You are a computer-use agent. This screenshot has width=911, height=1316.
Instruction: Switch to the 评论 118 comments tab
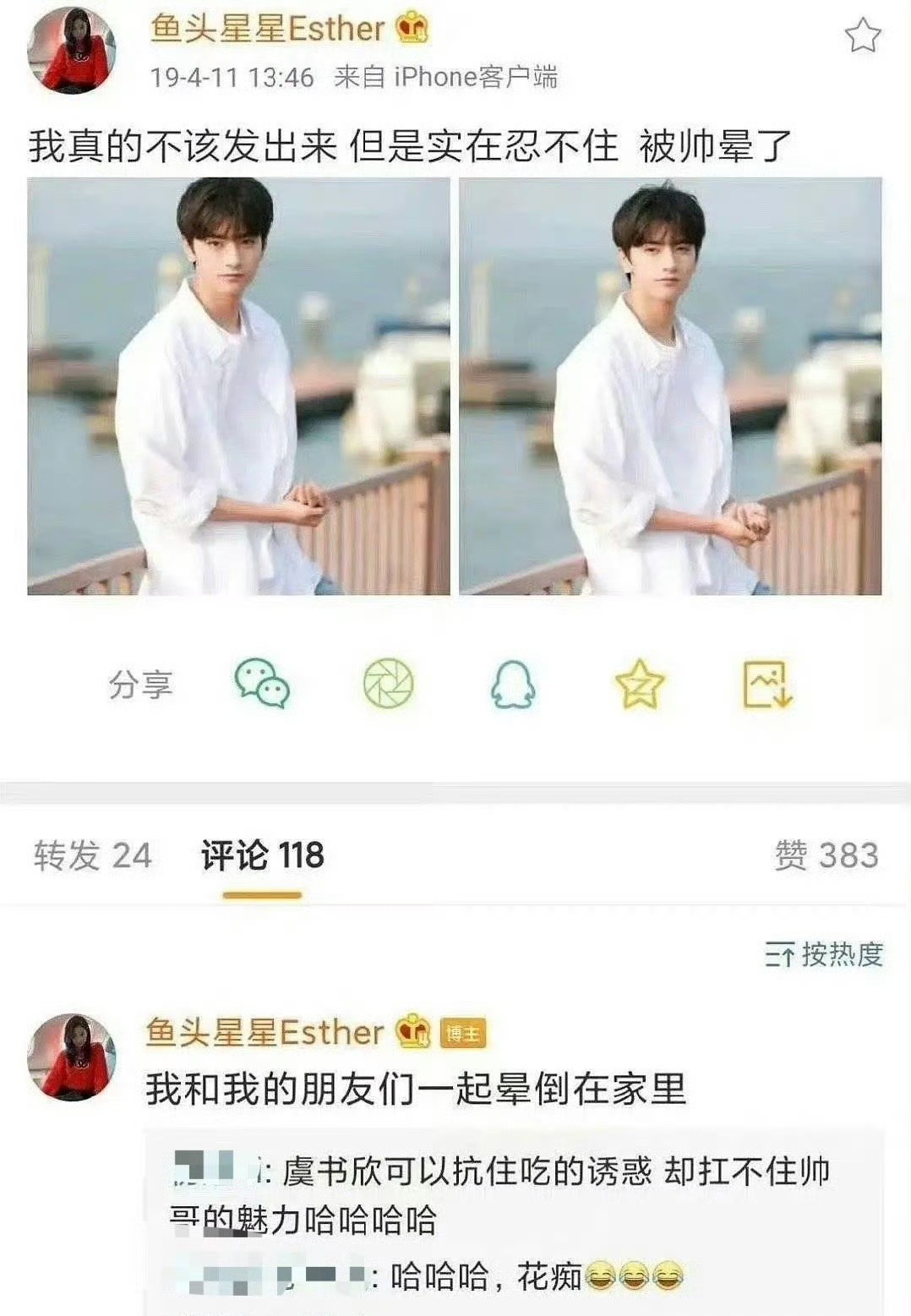point(262,855)
